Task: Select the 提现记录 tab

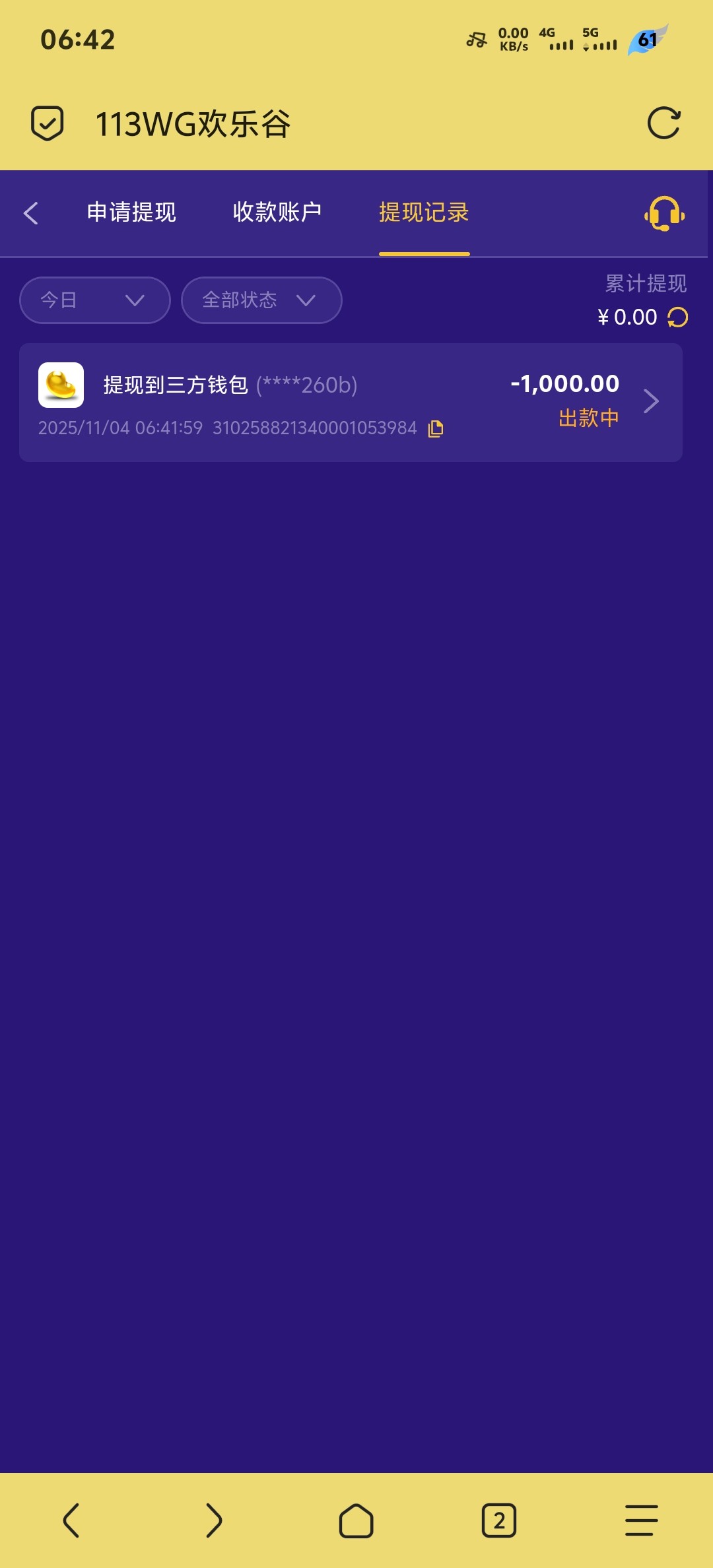Action: coord(424,212)
